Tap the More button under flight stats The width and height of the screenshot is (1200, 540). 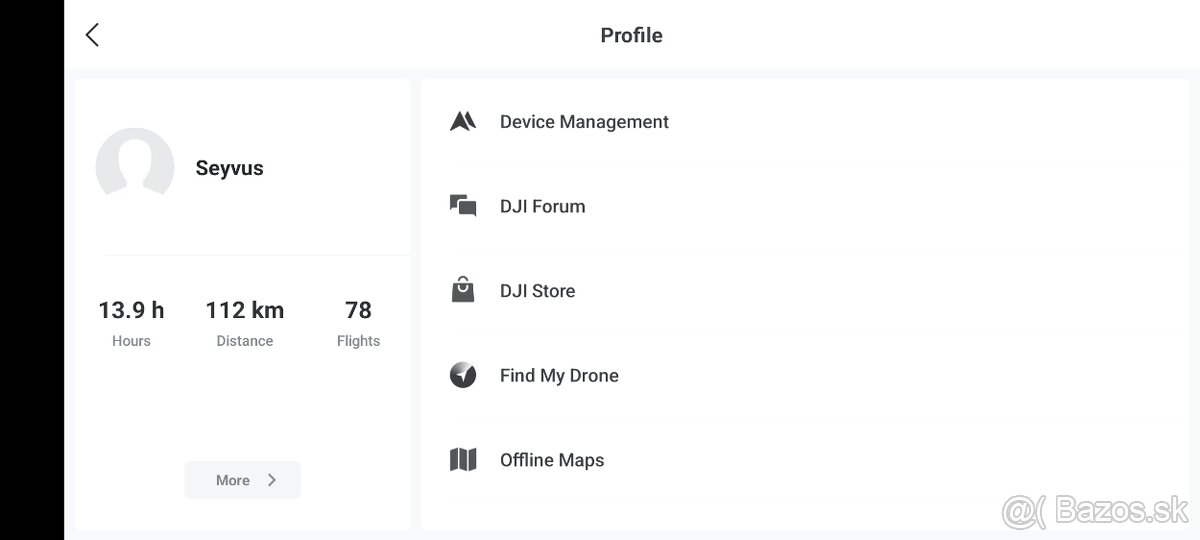tap(243, 480)
